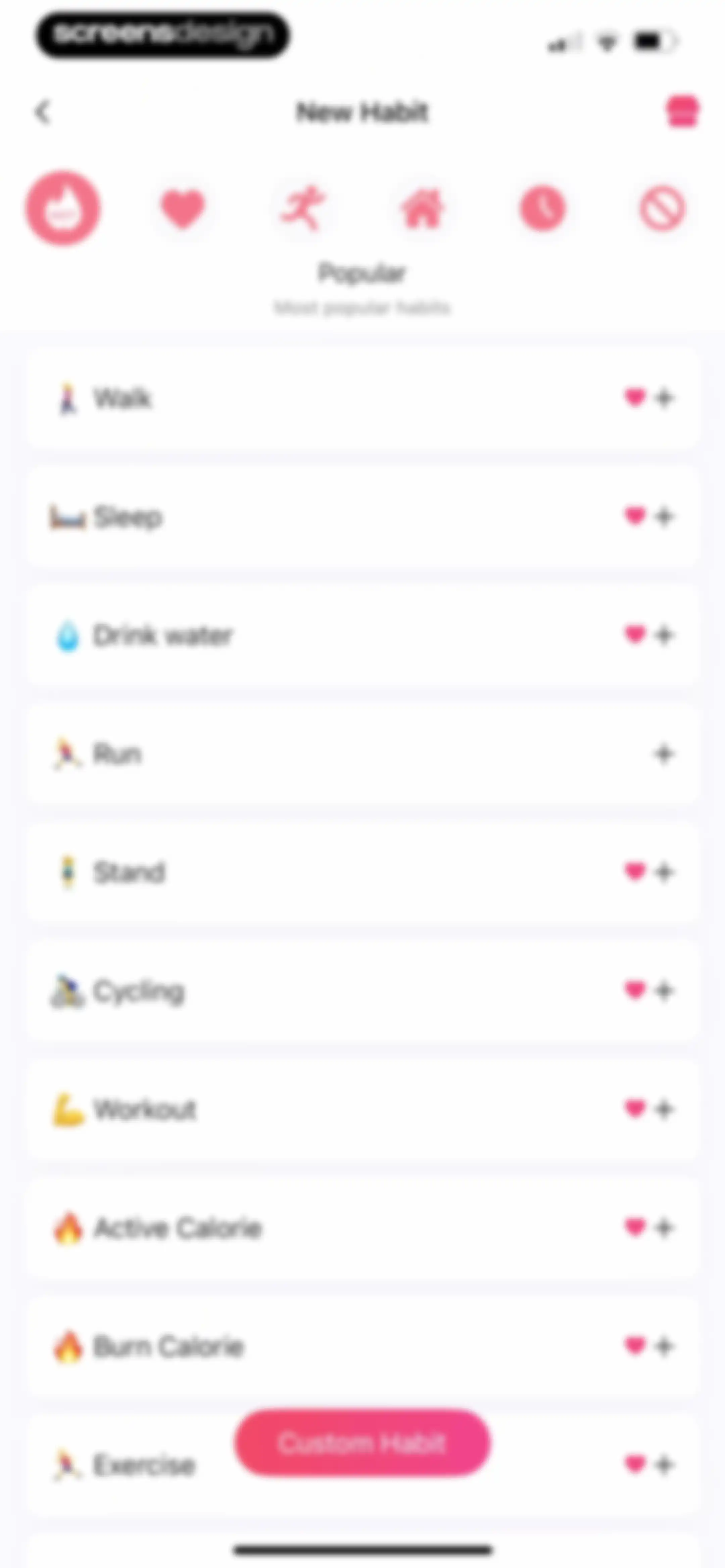This screenshot has width=725, height=1568.
Task: Add the Active Calorie habit with plus
Action: pyautogui.click(x=664, y=1228)
